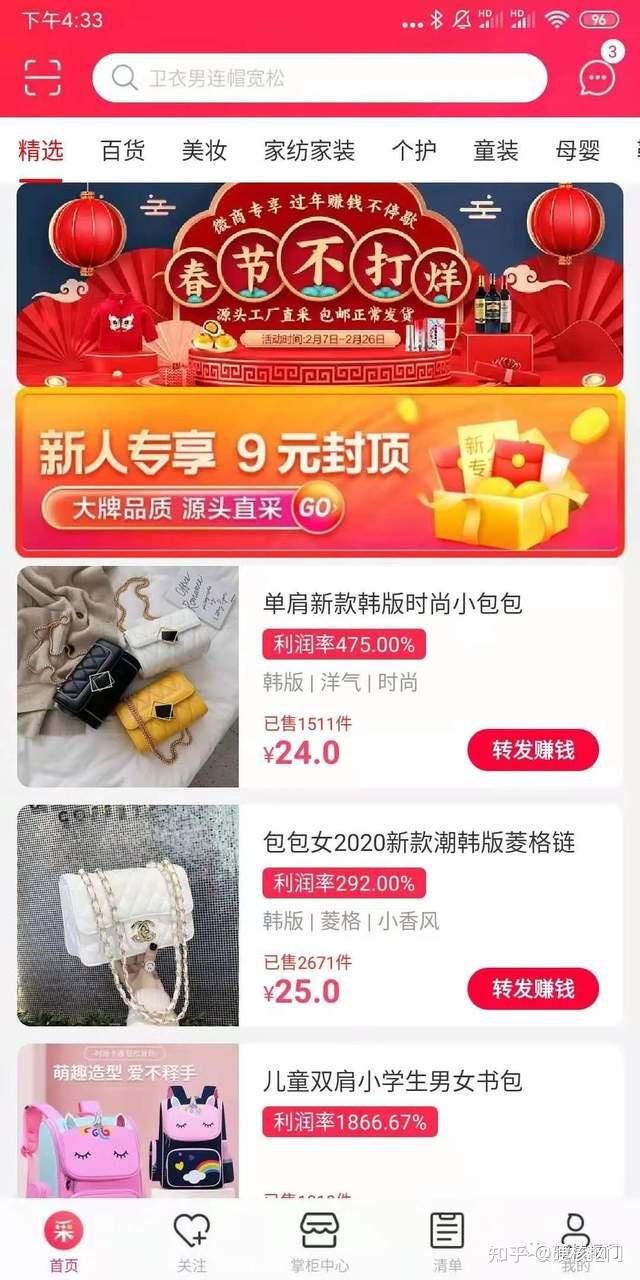Screen dimensions: 640x1280
Task: Select the 美妆 category tab
Action: (204, 151)
